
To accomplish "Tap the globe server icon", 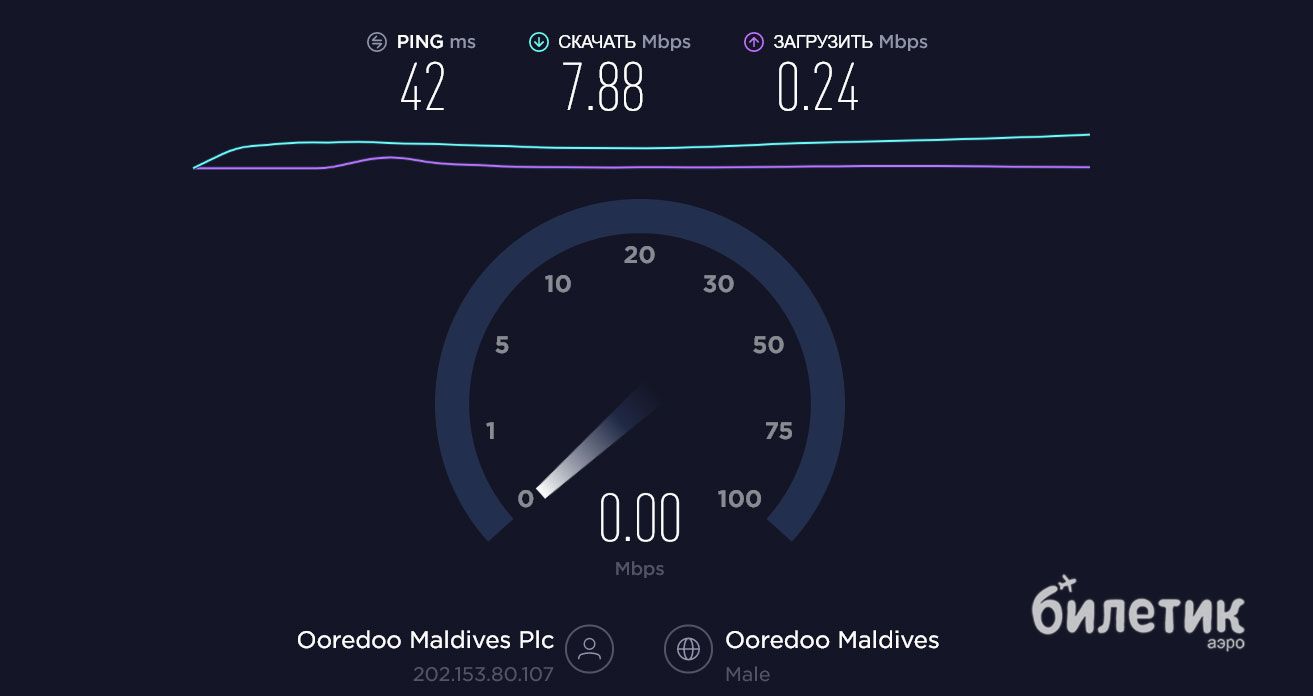I will click(688, 649).
